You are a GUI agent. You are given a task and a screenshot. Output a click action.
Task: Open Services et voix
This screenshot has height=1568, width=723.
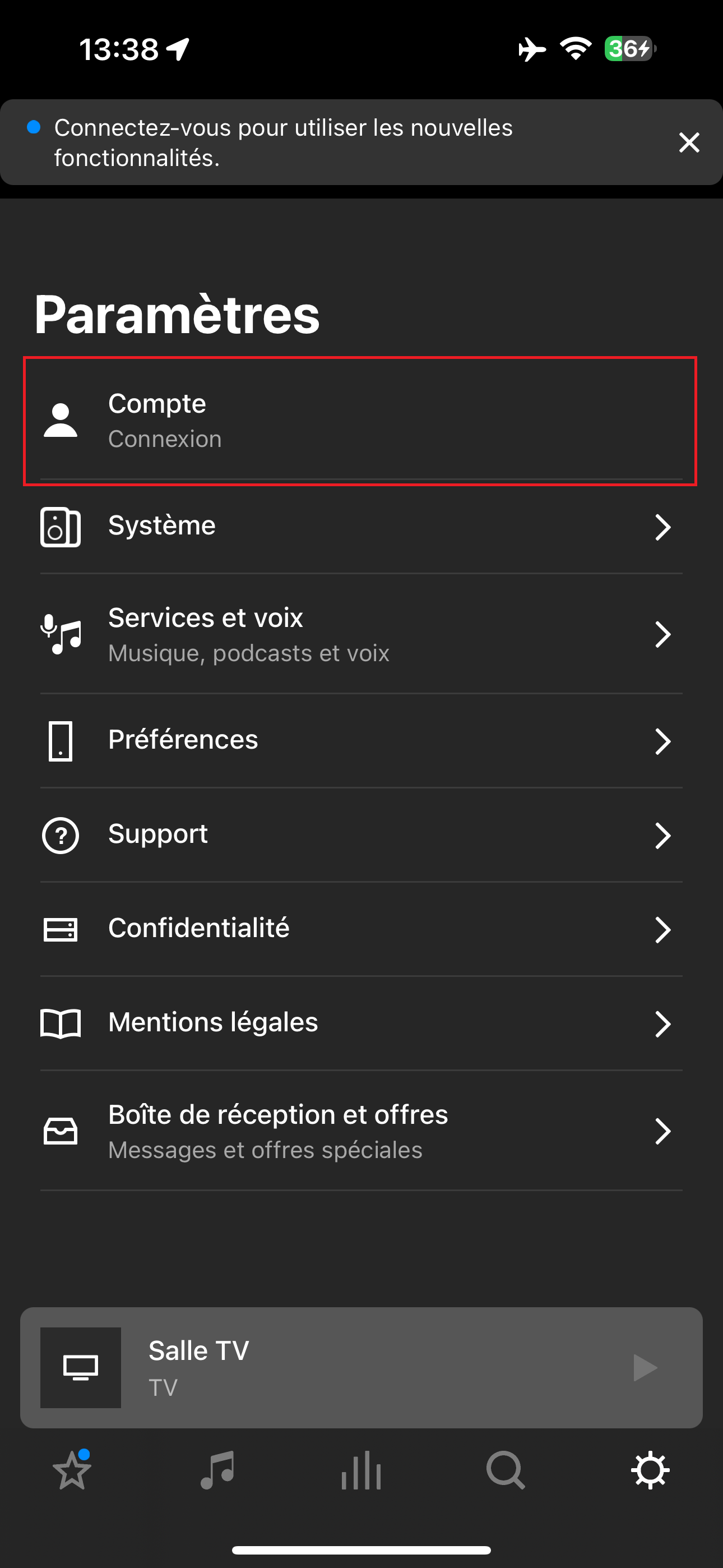[x=361, y=634]
